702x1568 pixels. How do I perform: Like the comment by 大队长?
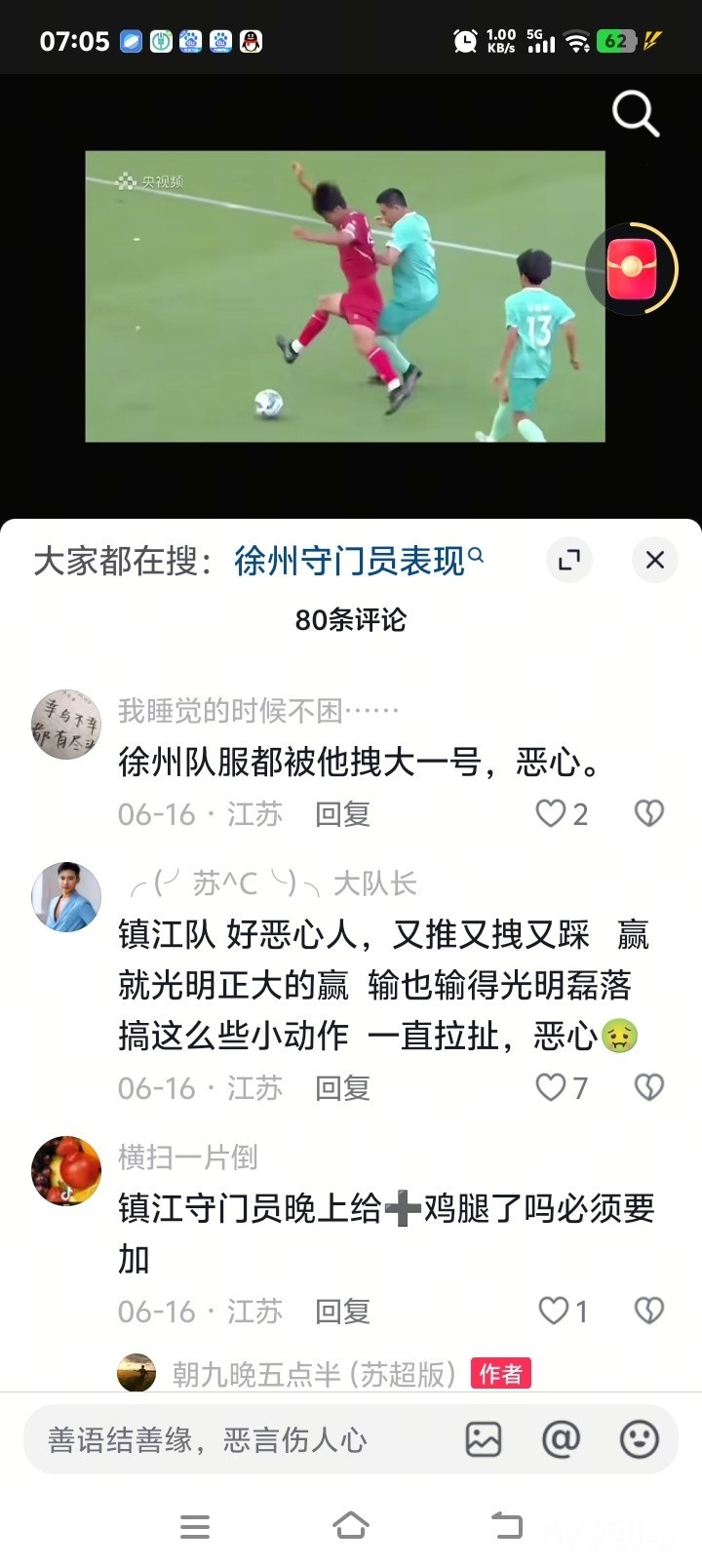click(x=552, y=1087)
